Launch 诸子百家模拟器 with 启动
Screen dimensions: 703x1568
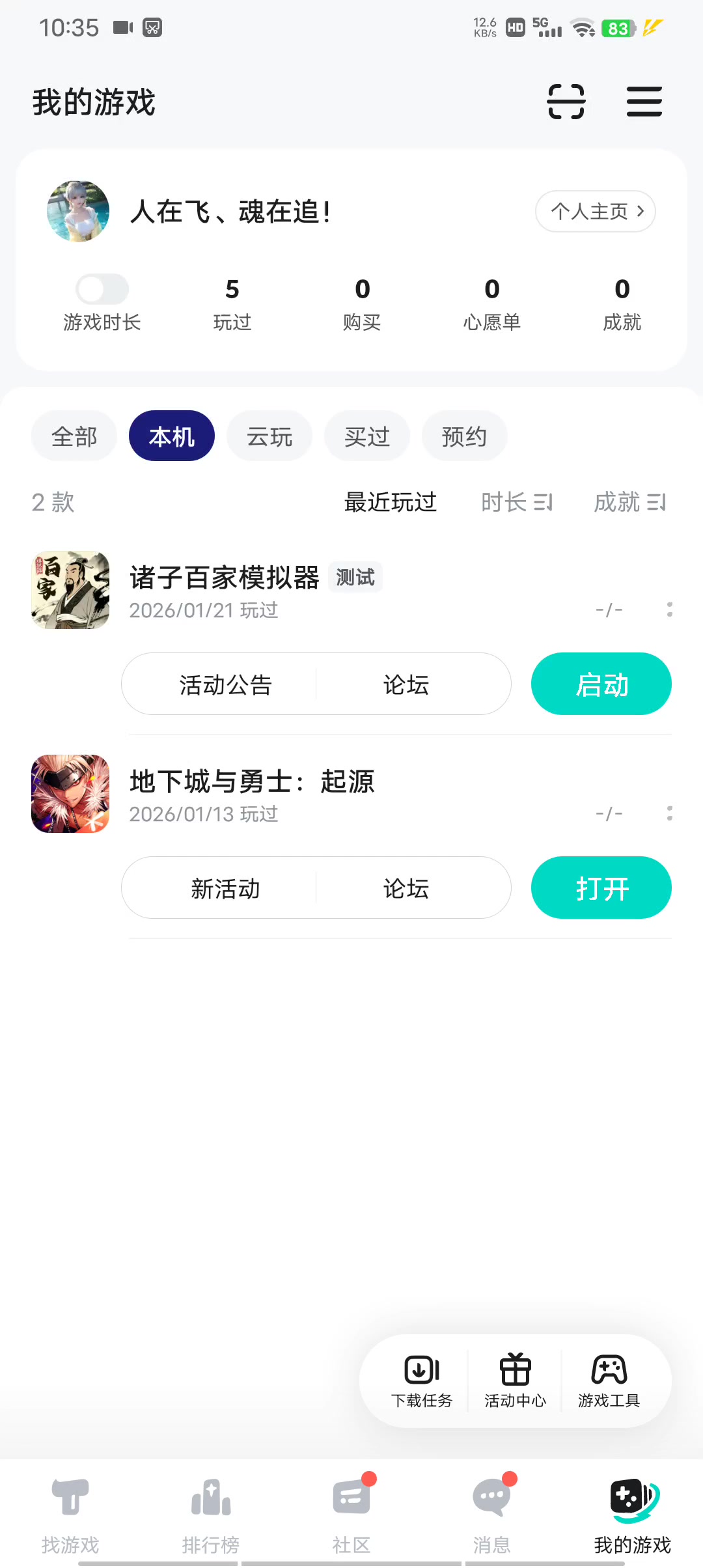pyautogui.click(x=601, y=684)
